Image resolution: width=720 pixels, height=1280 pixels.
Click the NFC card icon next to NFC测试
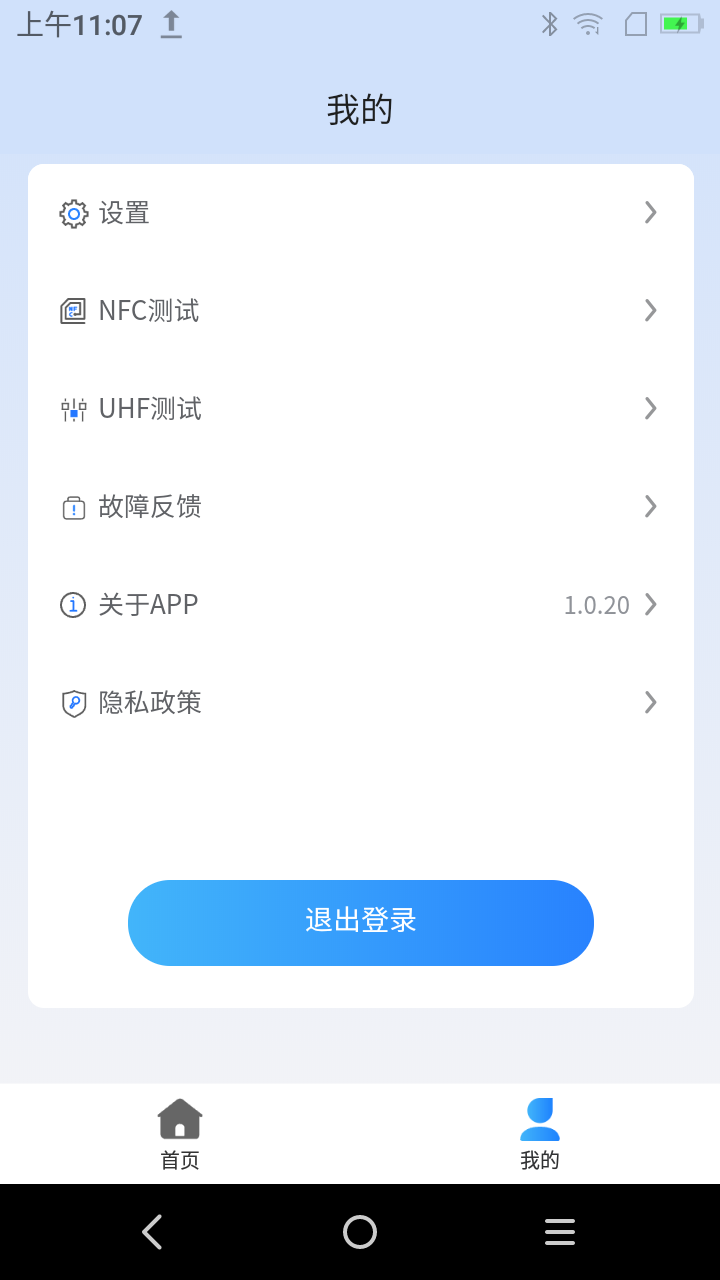(x=72, y=311)
